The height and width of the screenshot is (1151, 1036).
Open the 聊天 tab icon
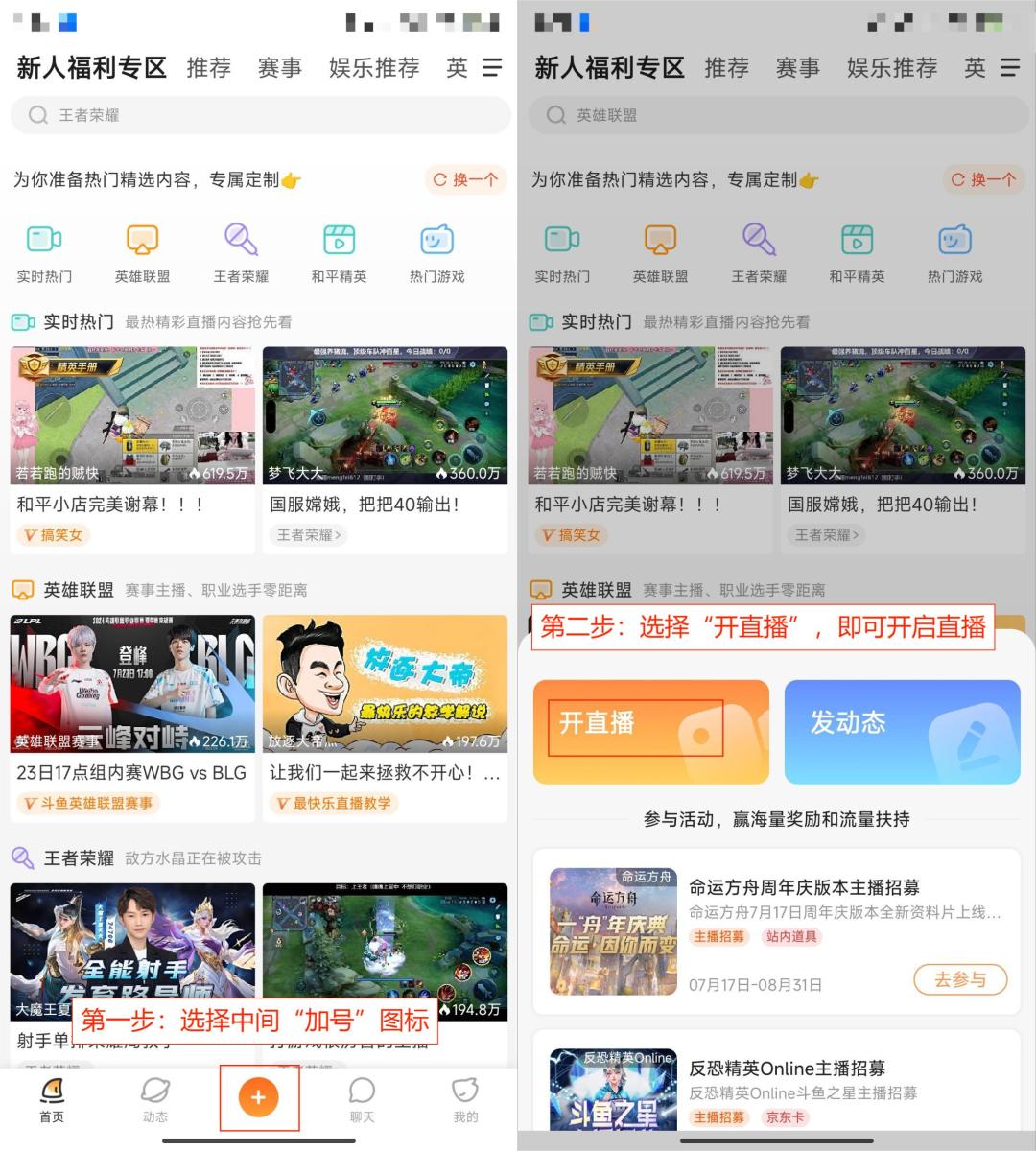point(362,1096)
